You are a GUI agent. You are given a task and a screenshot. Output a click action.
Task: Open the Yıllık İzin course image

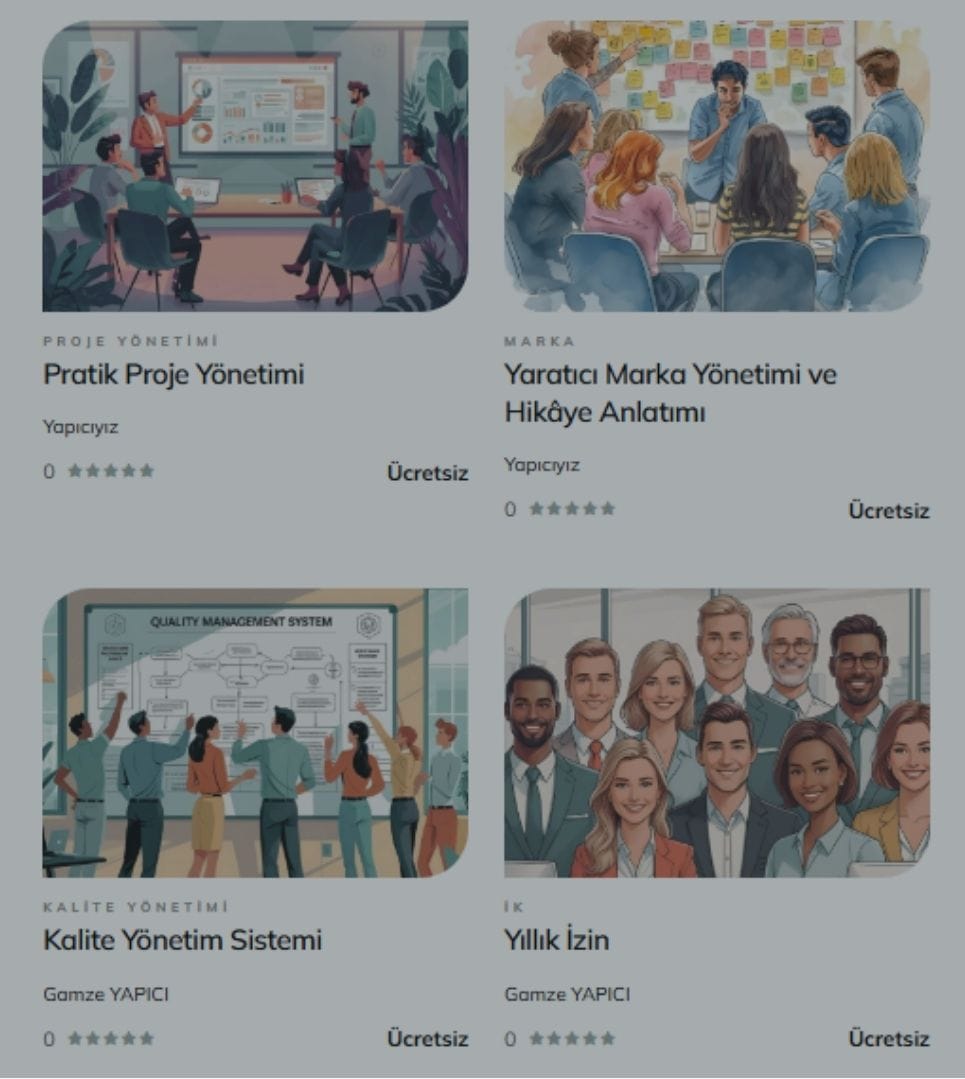click(717, 732)
